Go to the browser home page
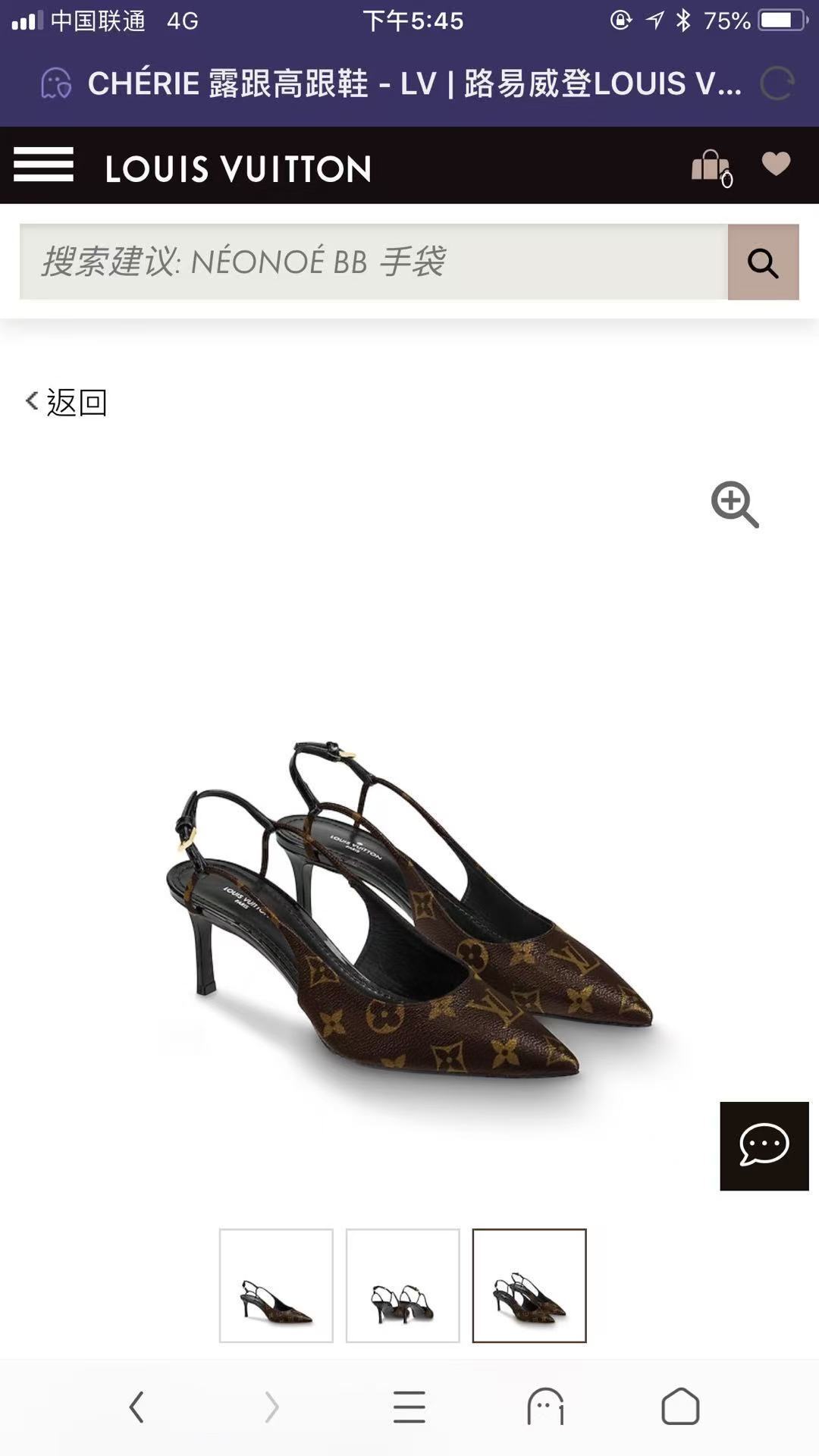819x1456 pixels. (x=680, y=1407)
